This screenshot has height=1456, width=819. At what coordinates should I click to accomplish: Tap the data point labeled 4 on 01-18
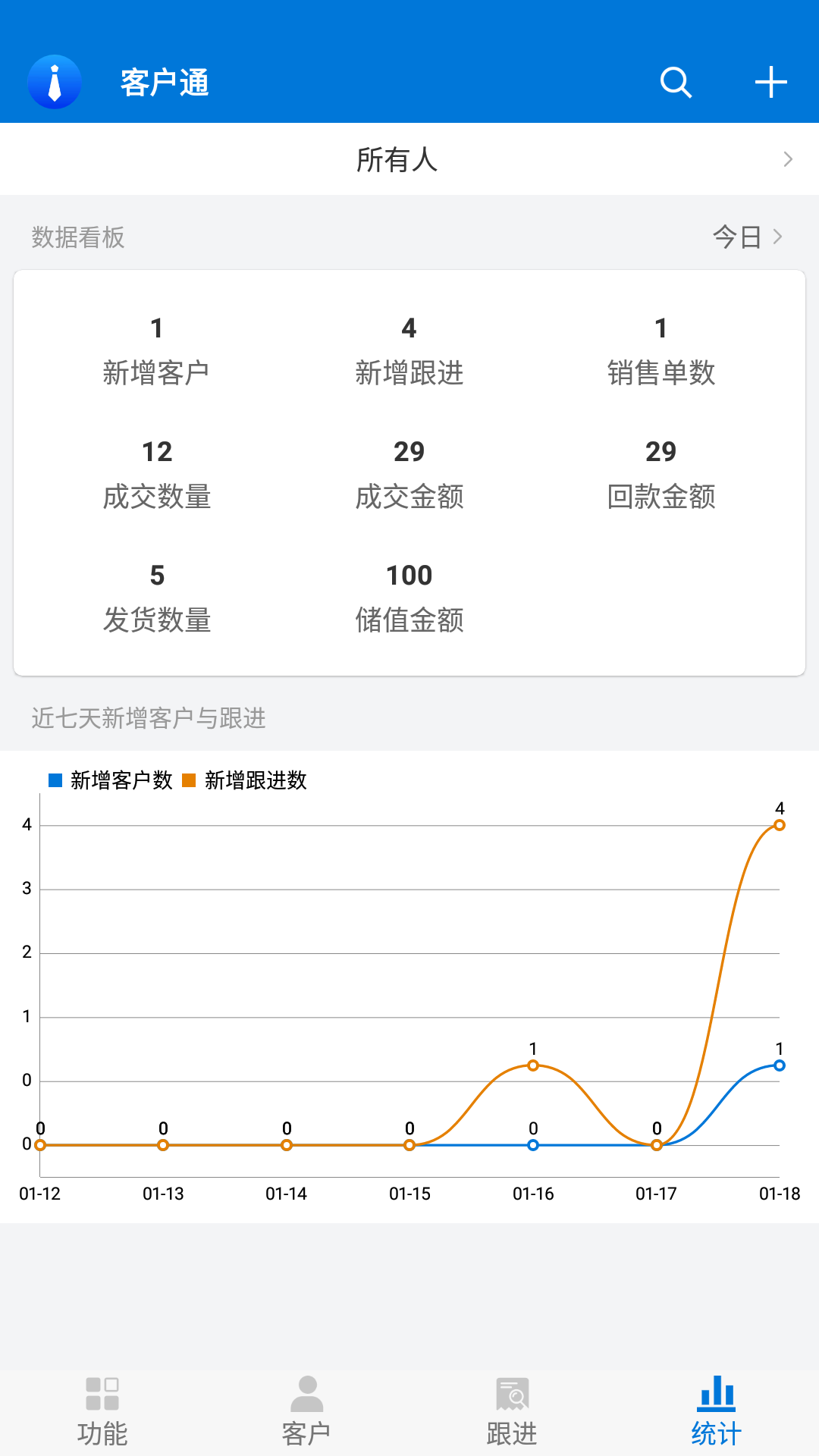(x=778, y=824)
